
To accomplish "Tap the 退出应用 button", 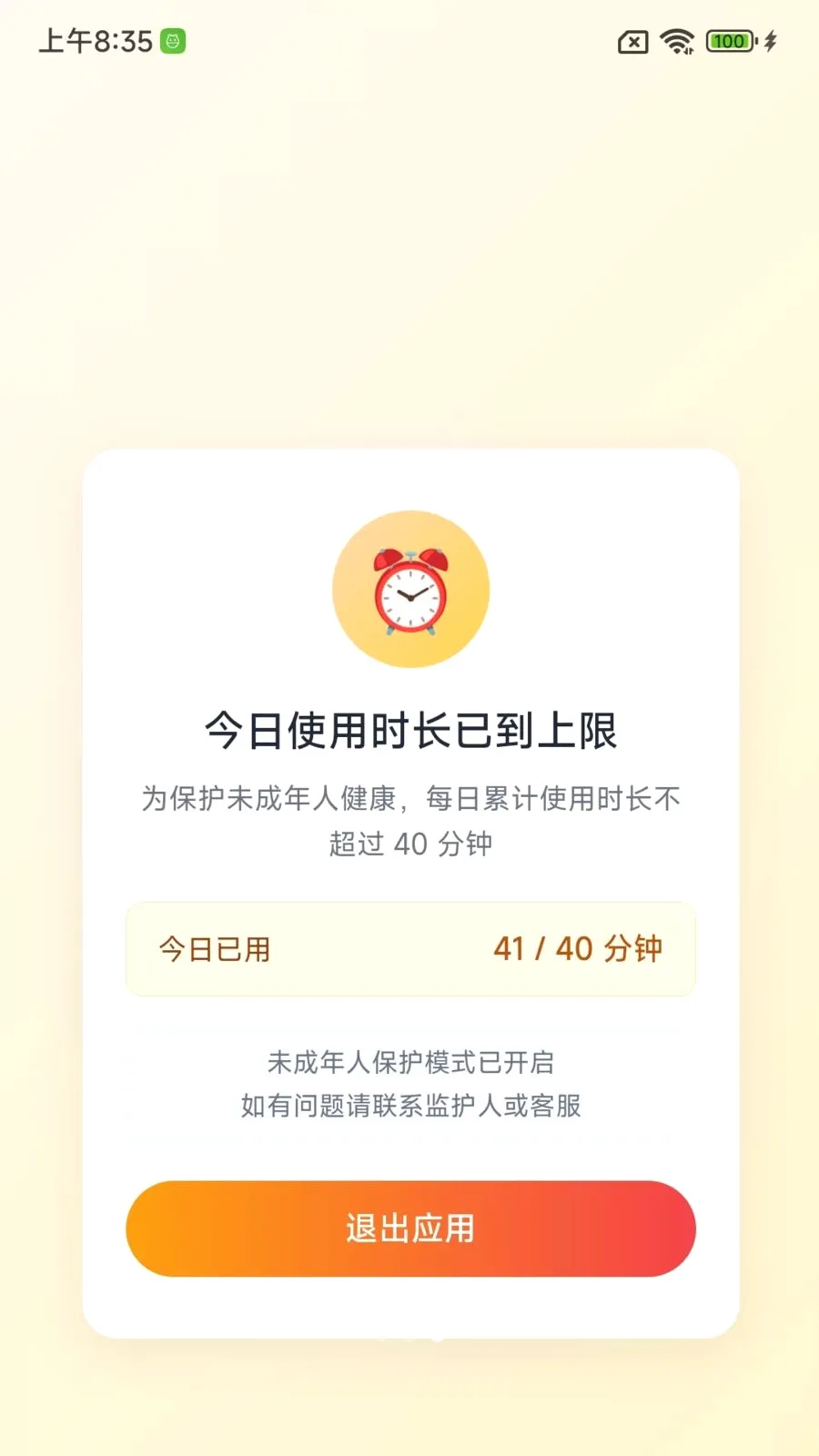I will pos(410,1228).
